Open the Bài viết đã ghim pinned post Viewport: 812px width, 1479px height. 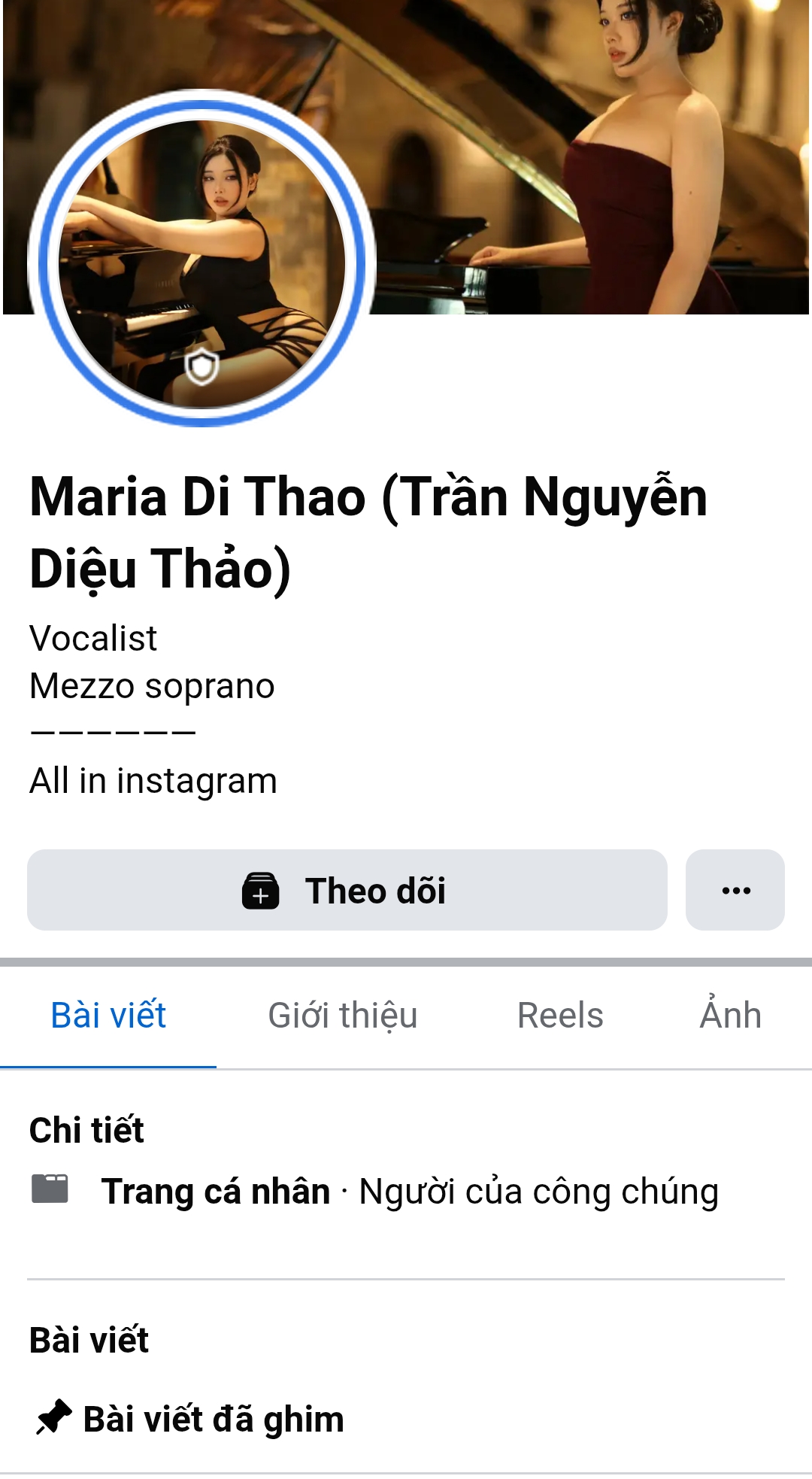tap(213, 1419)
